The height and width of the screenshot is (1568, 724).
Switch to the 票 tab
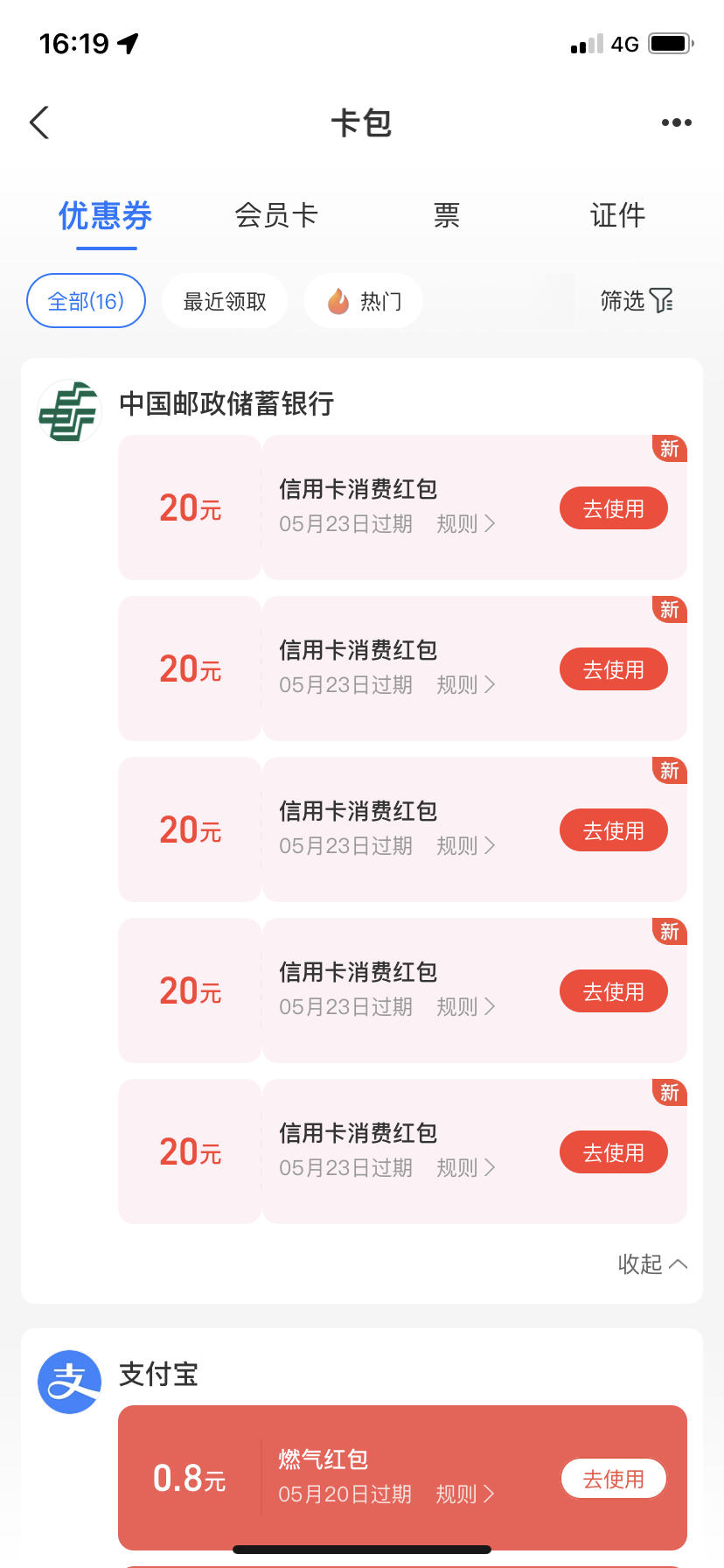447,215
